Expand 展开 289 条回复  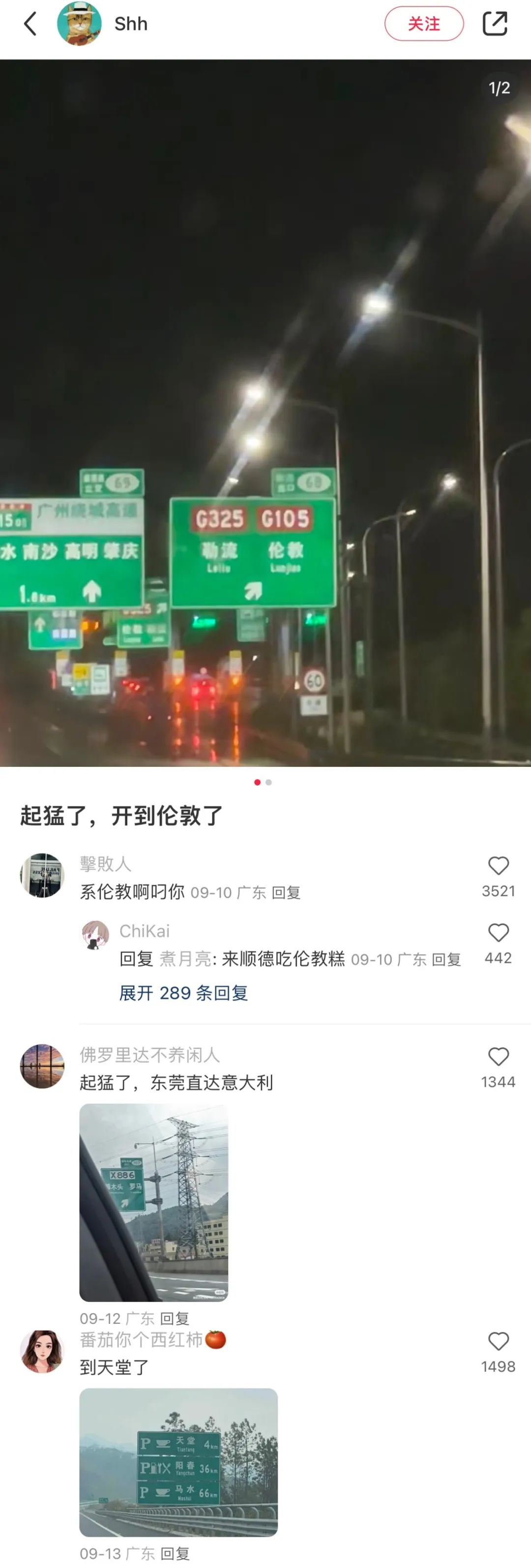[x=183, y=993]
